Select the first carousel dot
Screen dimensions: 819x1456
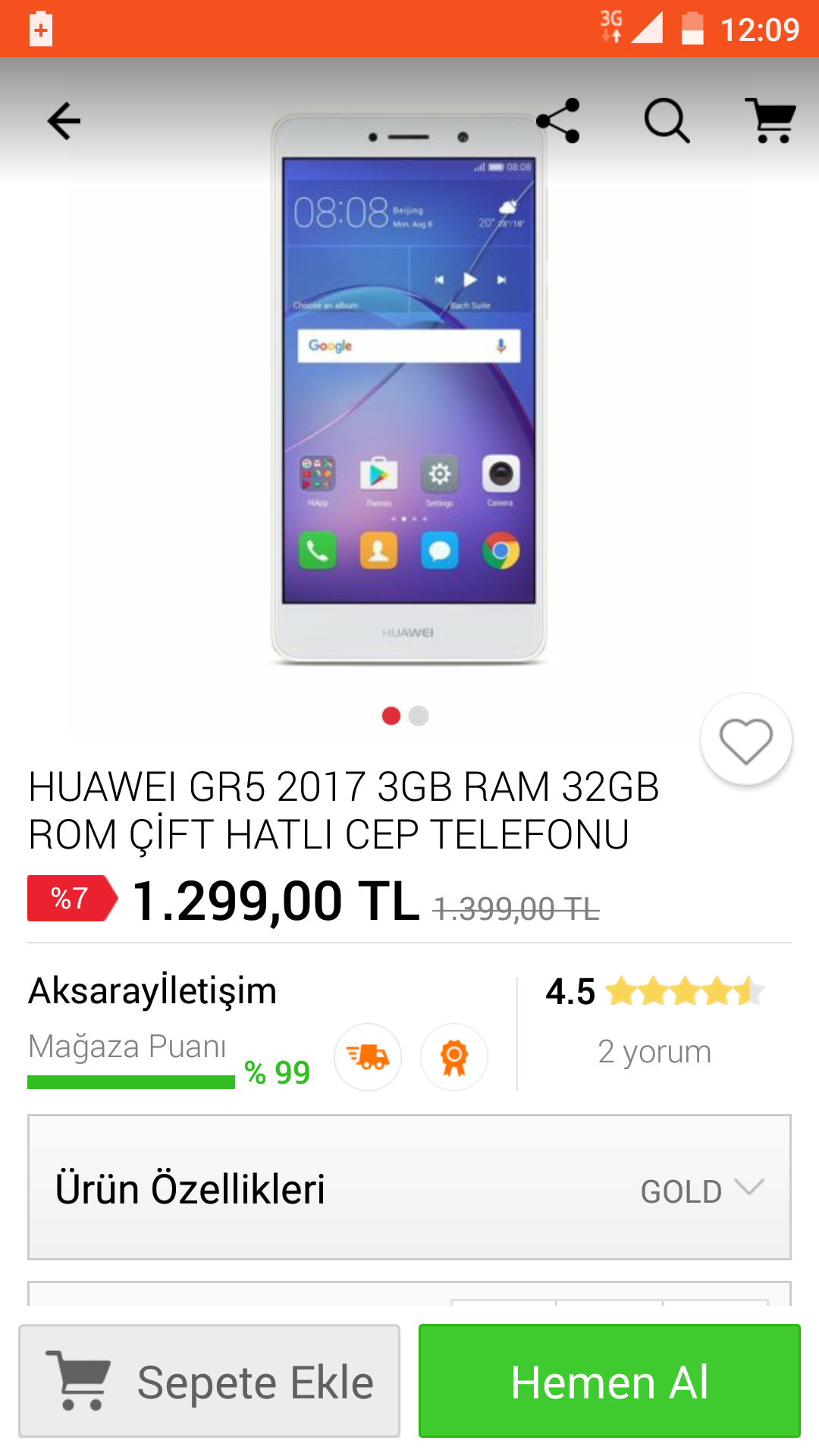tap(391, 715)
